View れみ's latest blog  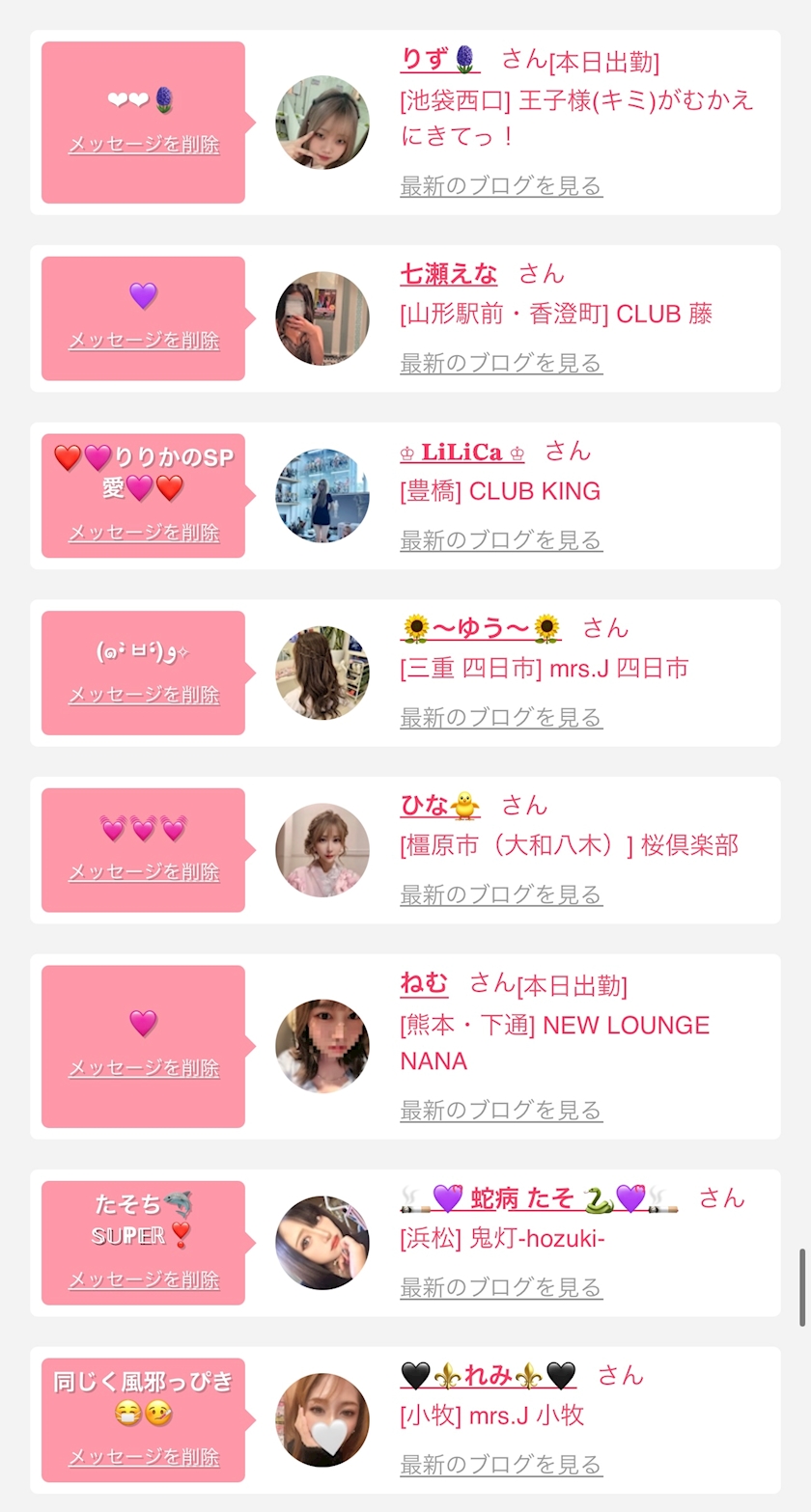501,1465
